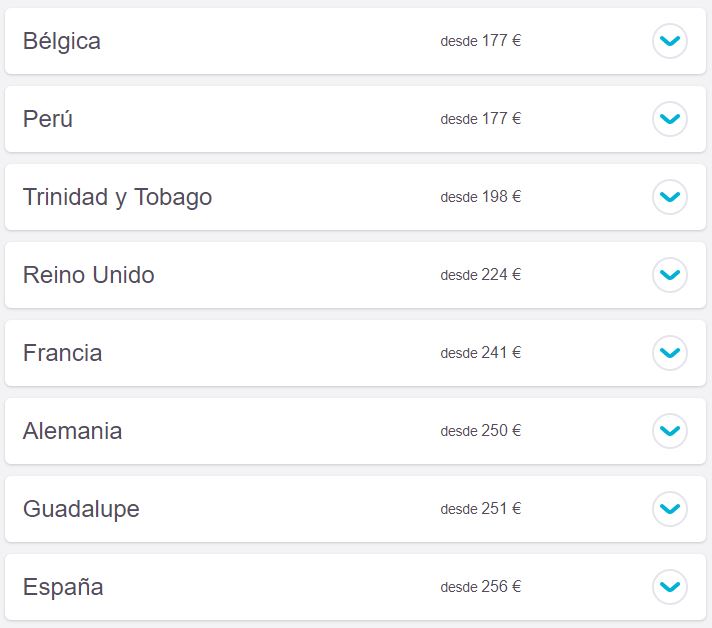Expand the Bélgica destinations row
The width and height of the screenshot is (712, 628).
(x=669, y=41)
